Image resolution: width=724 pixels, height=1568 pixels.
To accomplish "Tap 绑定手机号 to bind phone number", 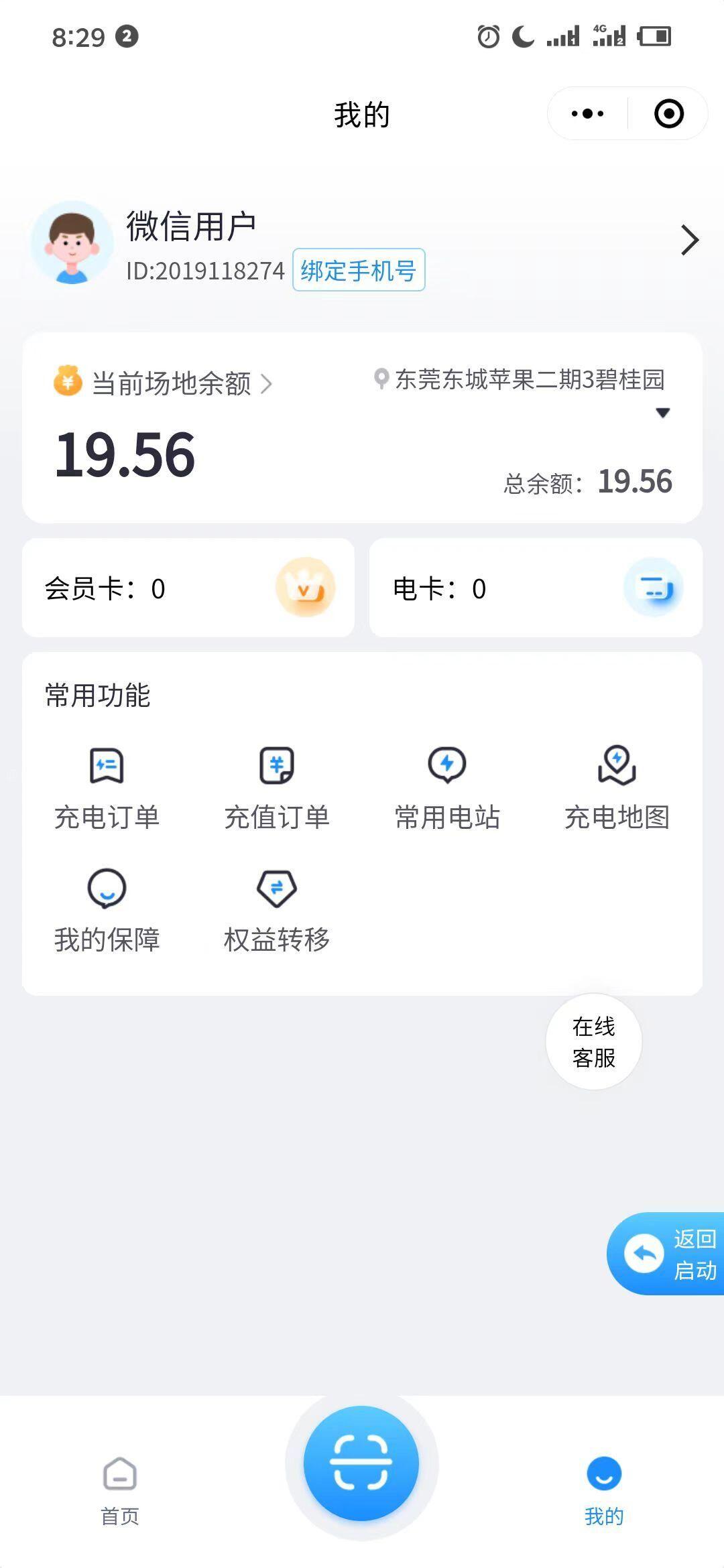I will click(359, 270).
